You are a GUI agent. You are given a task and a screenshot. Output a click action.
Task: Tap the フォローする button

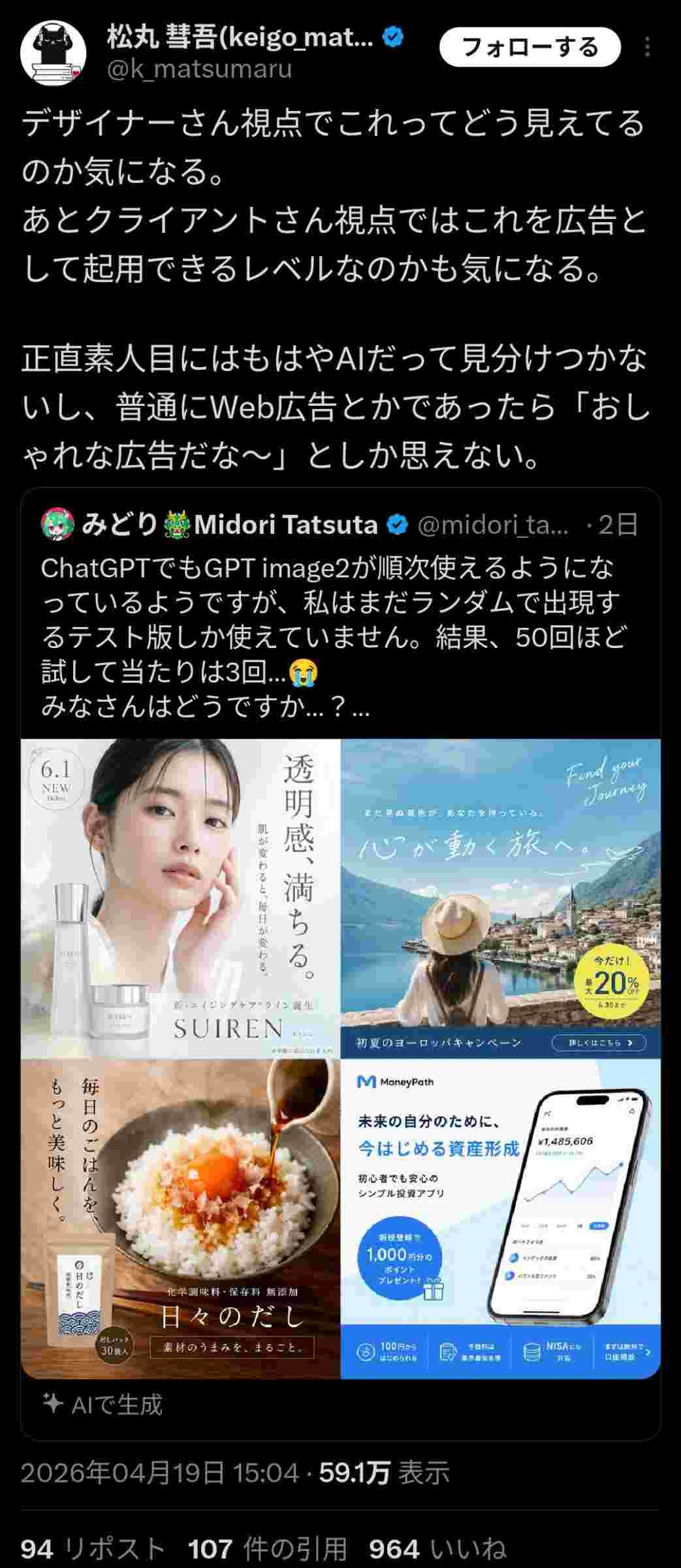coord(529,47)
